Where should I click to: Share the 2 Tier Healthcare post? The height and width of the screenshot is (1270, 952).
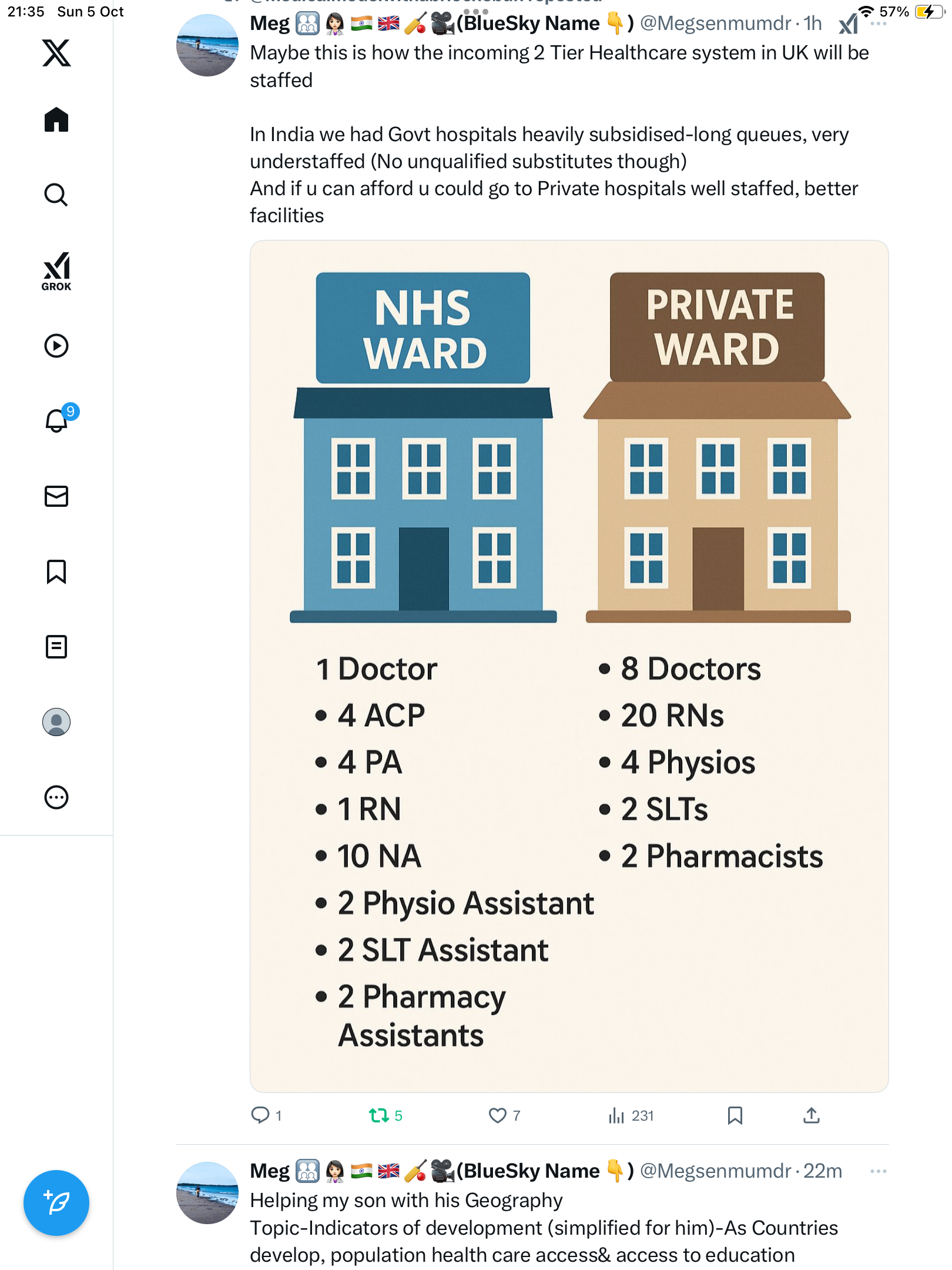[812, 1115]
